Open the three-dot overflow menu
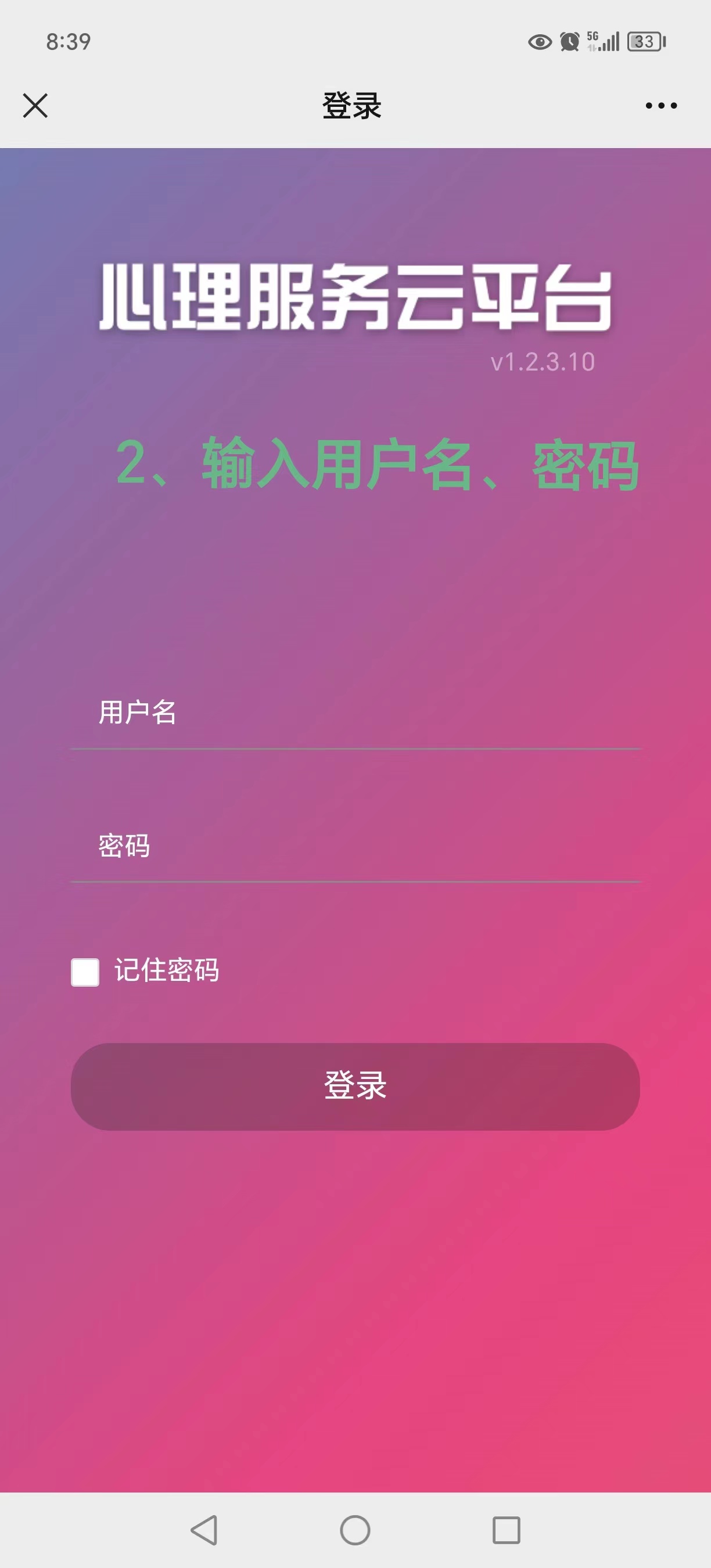The image size is (711, 1568). click(x=660, y=106)
